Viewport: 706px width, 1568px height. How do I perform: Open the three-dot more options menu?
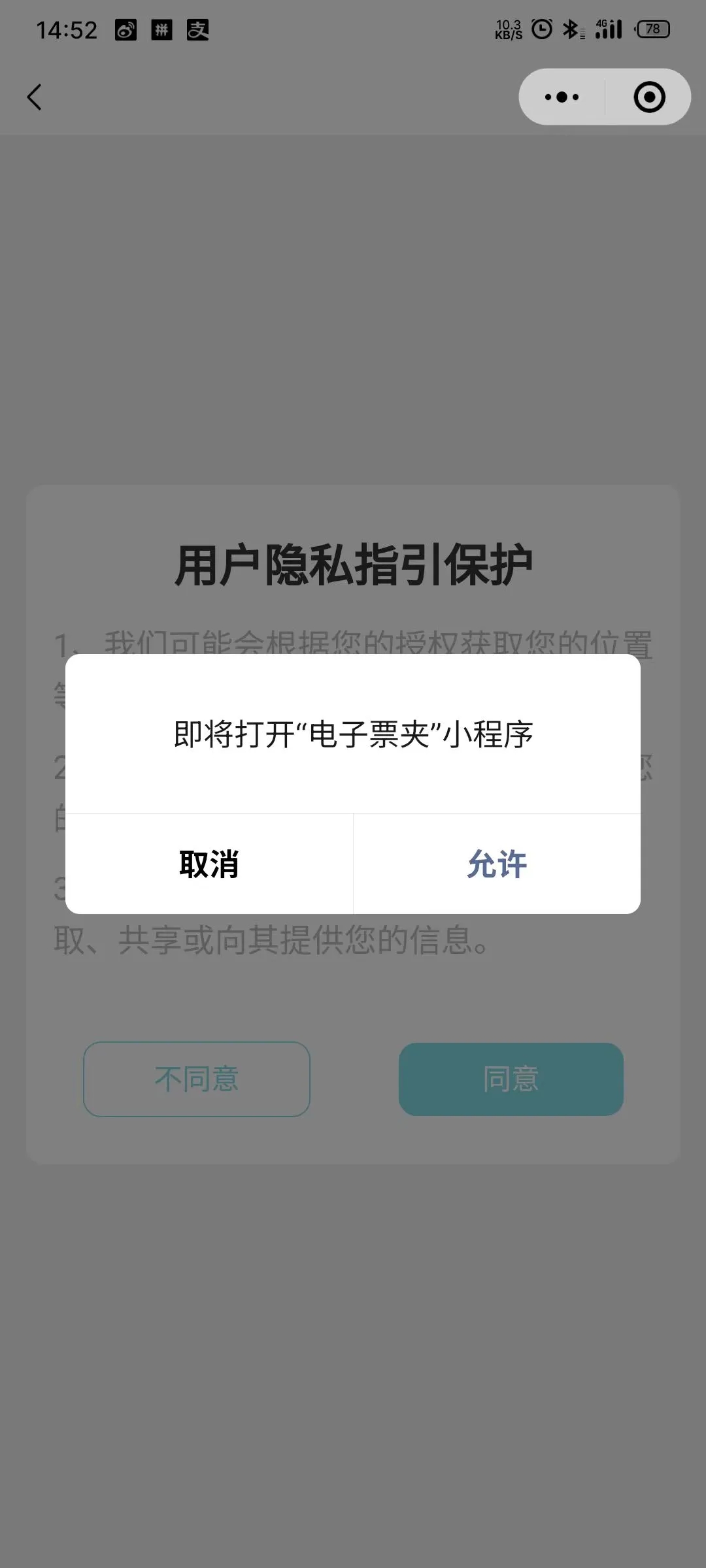point(562,97)
